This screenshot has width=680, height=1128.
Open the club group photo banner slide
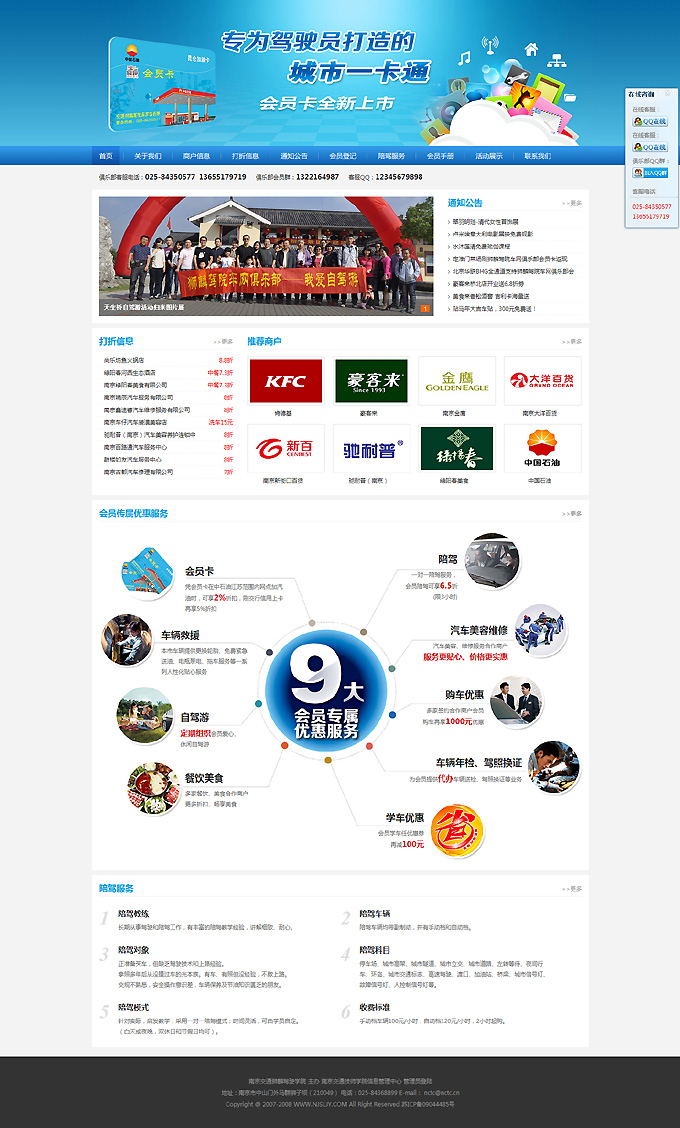coord(265,255)
